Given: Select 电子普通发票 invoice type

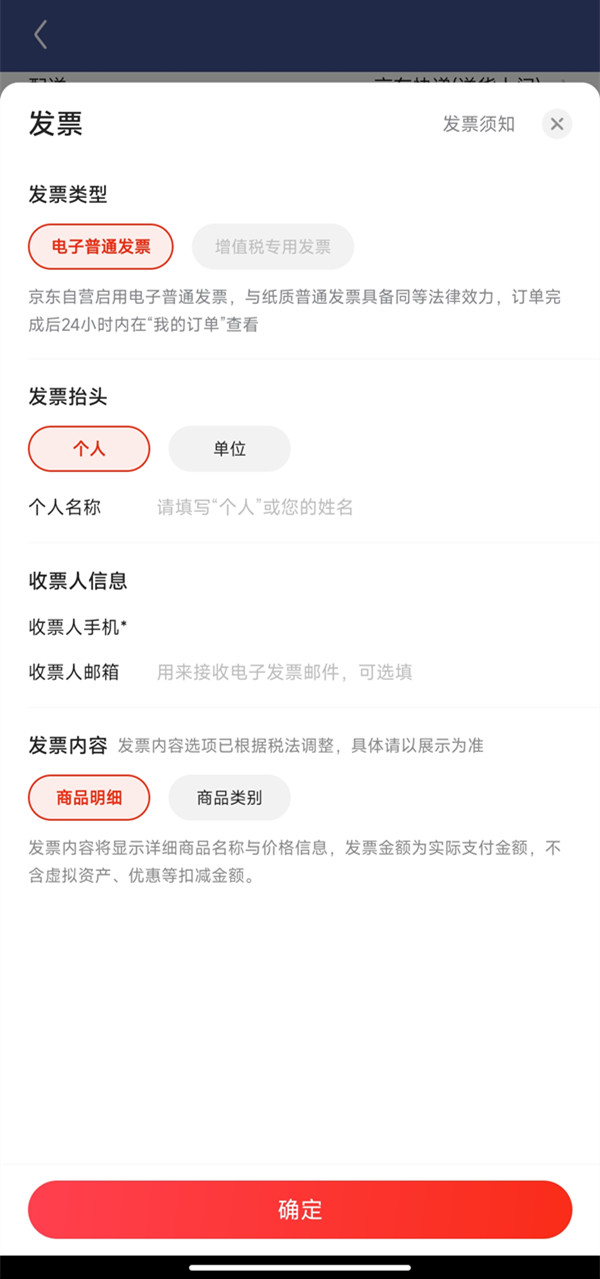Looking at the screenshot, I should pos(101,247).
